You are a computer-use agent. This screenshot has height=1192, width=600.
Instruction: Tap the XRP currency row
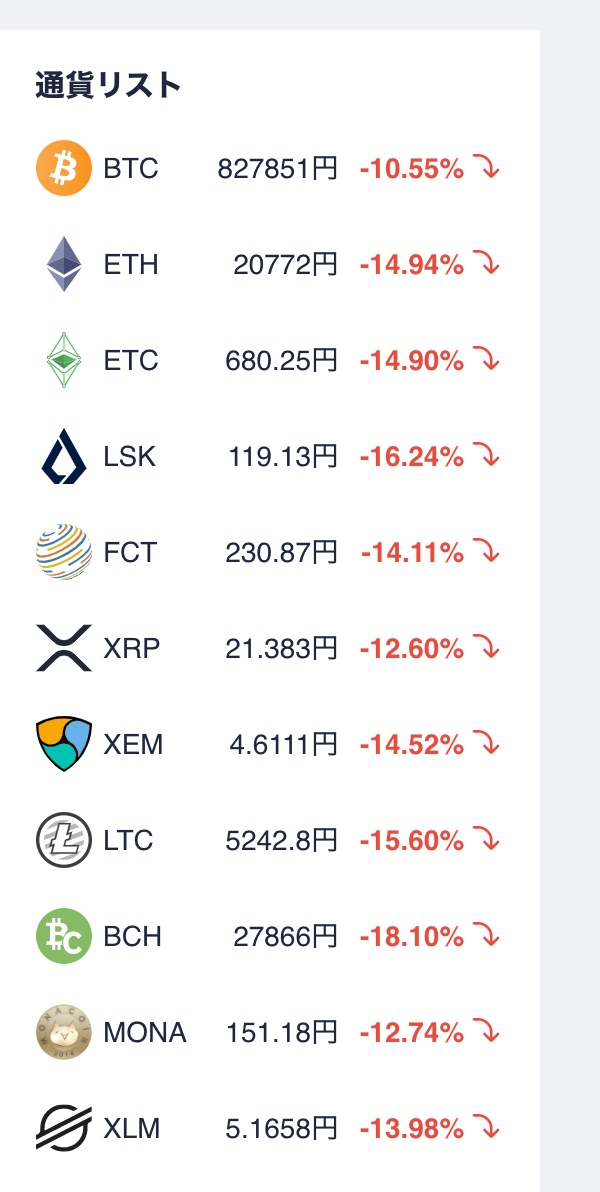268,649
